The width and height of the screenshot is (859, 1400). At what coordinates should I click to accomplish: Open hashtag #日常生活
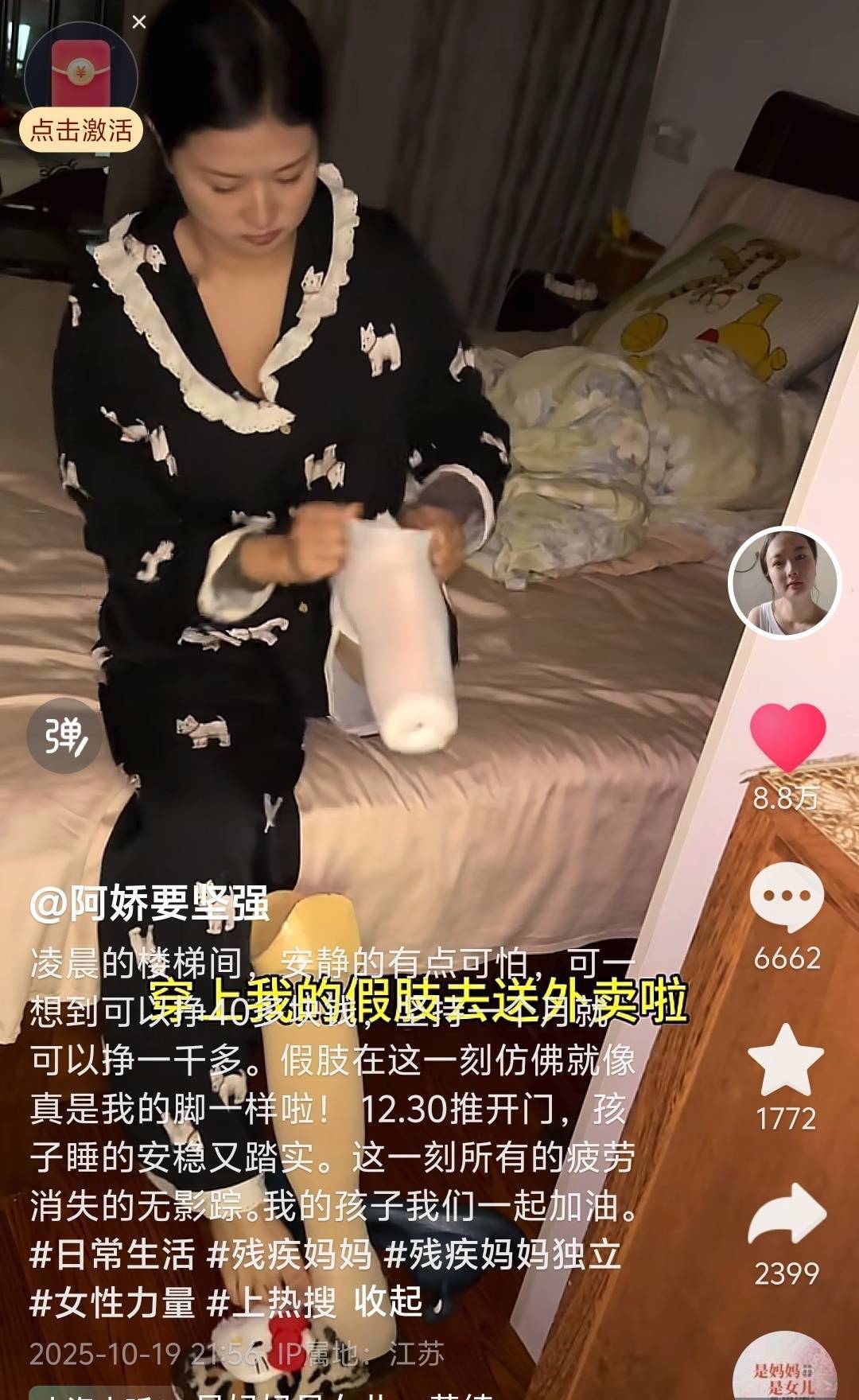tap(112, 1254)
